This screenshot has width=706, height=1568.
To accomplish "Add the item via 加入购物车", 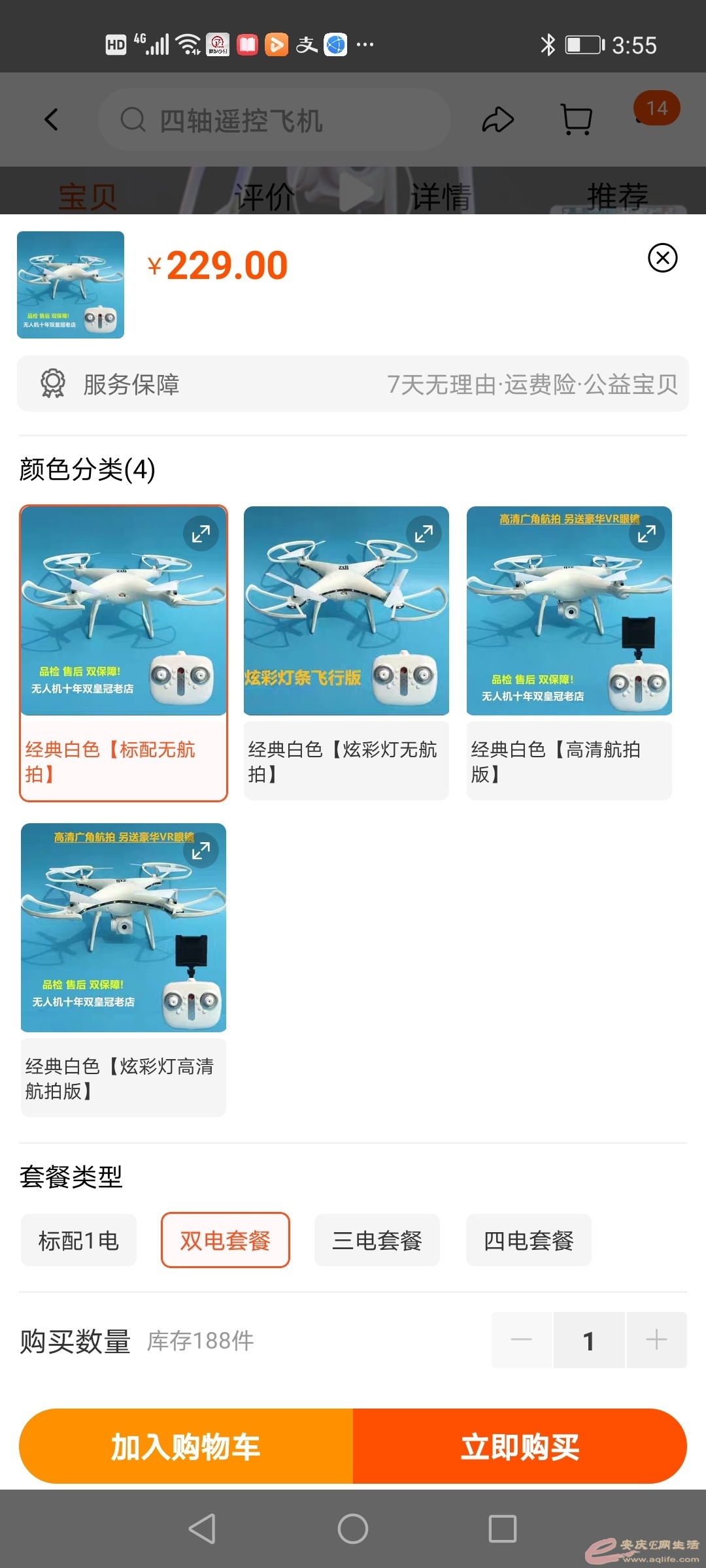I will click(x=186, y=1446).
